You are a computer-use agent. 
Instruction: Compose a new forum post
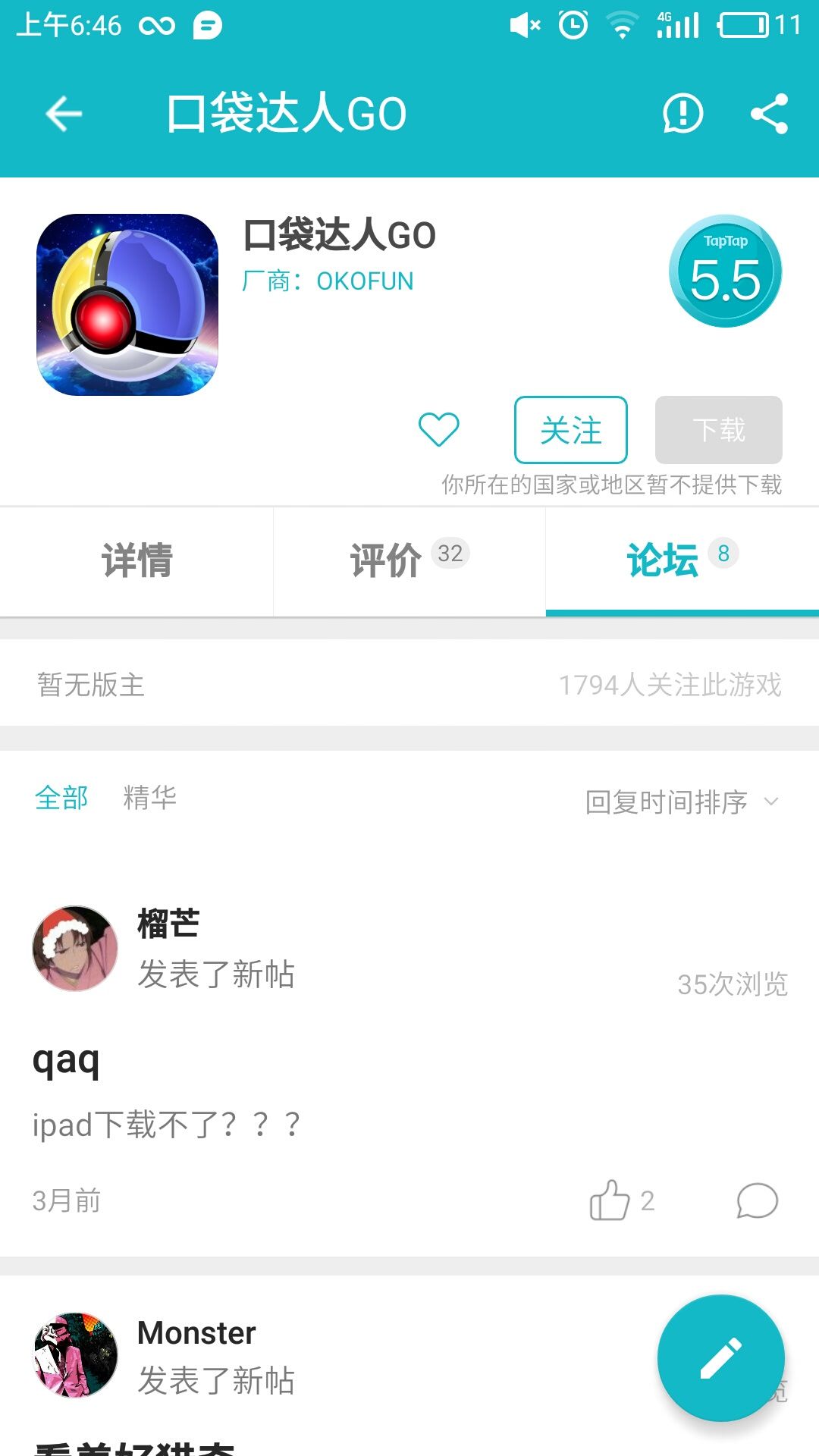click(x=720, y=1357)
